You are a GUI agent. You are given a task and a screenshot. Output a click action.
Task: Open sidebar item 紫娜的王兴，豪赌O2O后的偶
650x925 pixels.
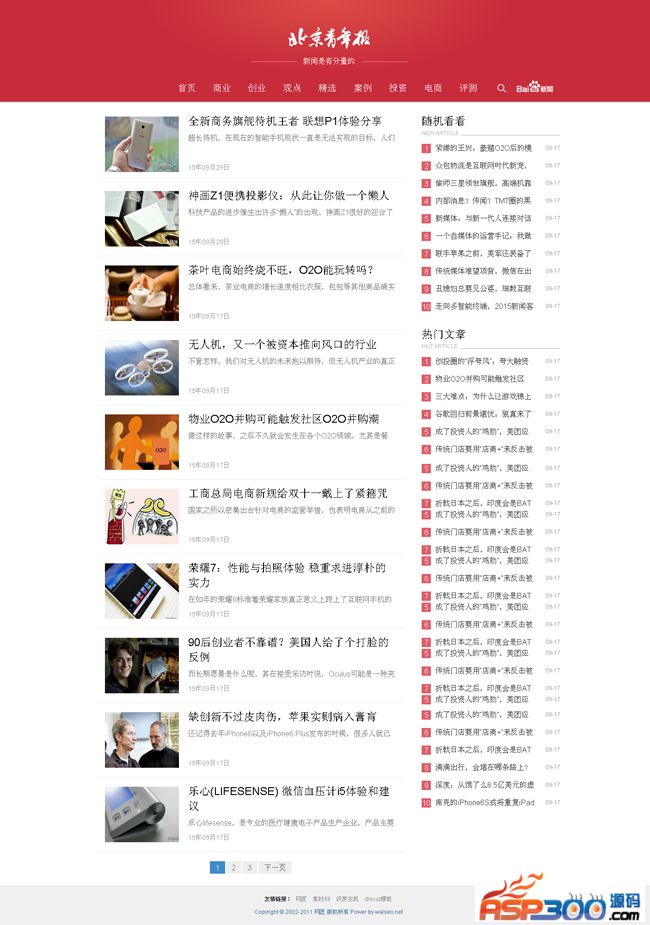tap(483, 148)
